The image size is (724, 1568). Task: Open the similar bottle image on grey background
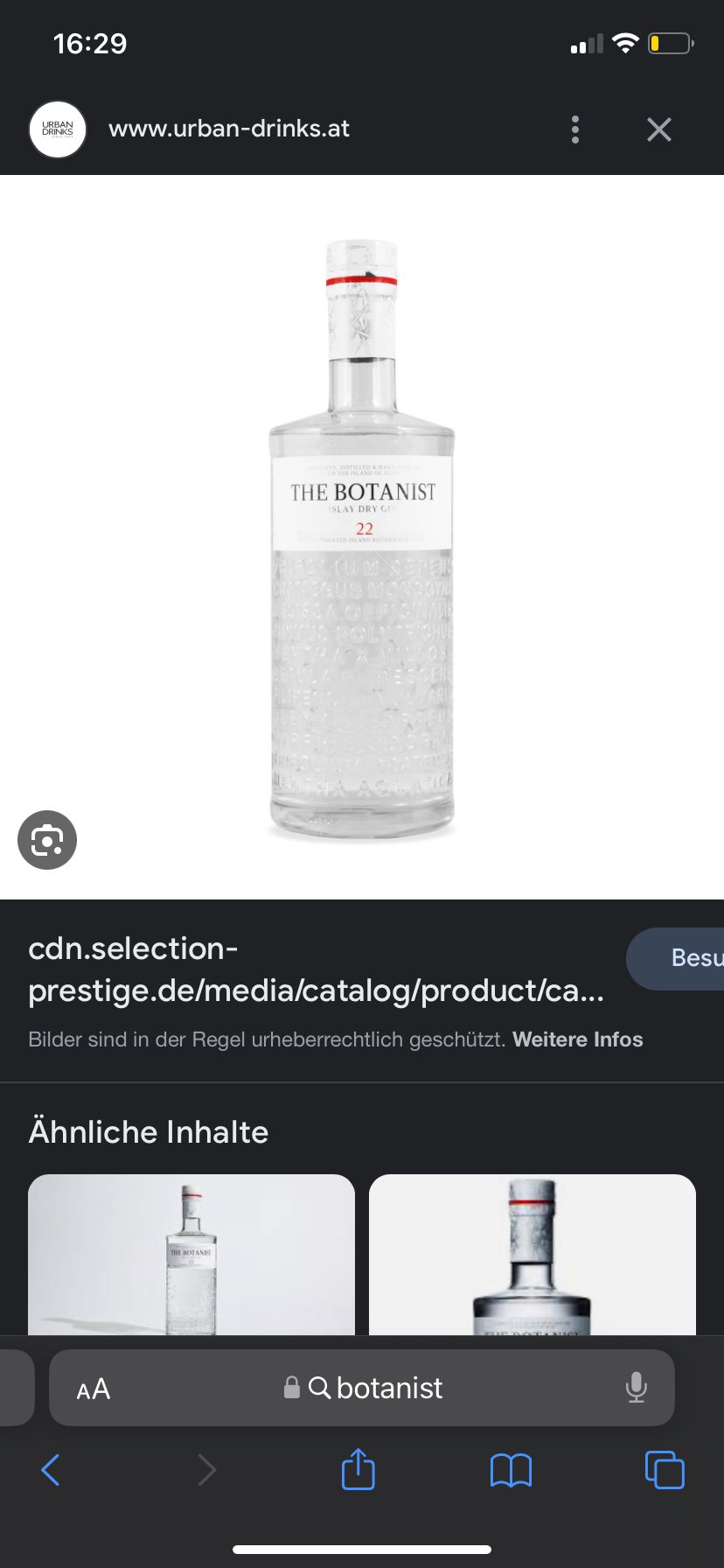[x=191, y=1254]
